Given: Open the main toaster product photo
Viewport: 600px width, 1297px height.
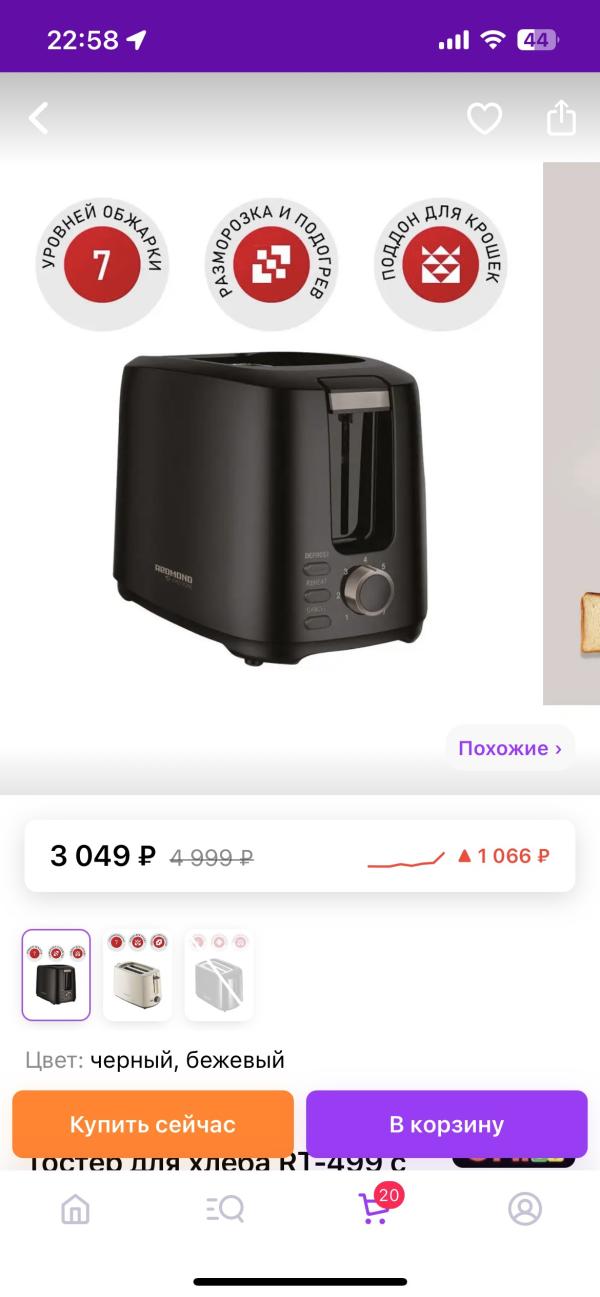Looking at the screenshot, I should 270,510.
